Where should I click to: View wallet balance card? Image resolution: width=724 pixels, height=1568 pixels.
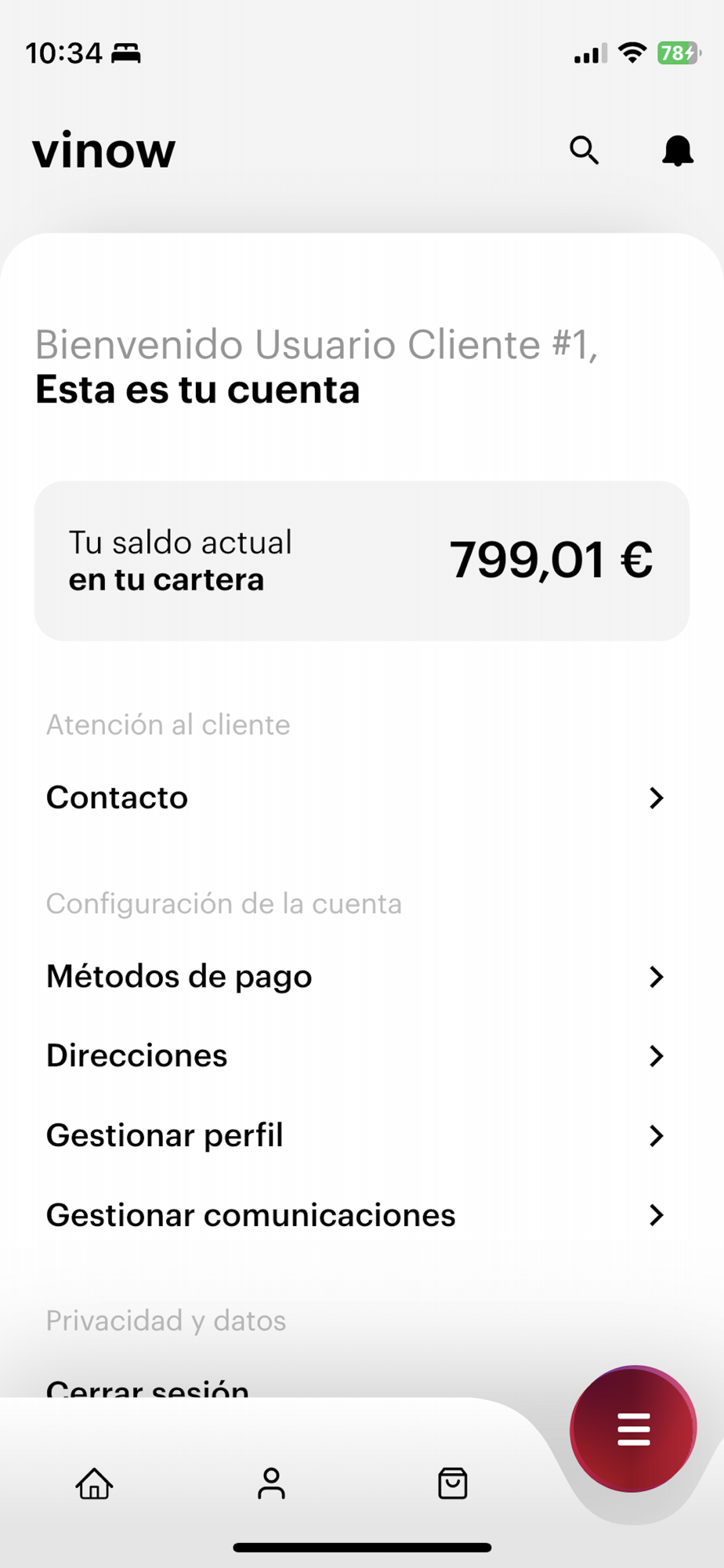click(362, 561)
